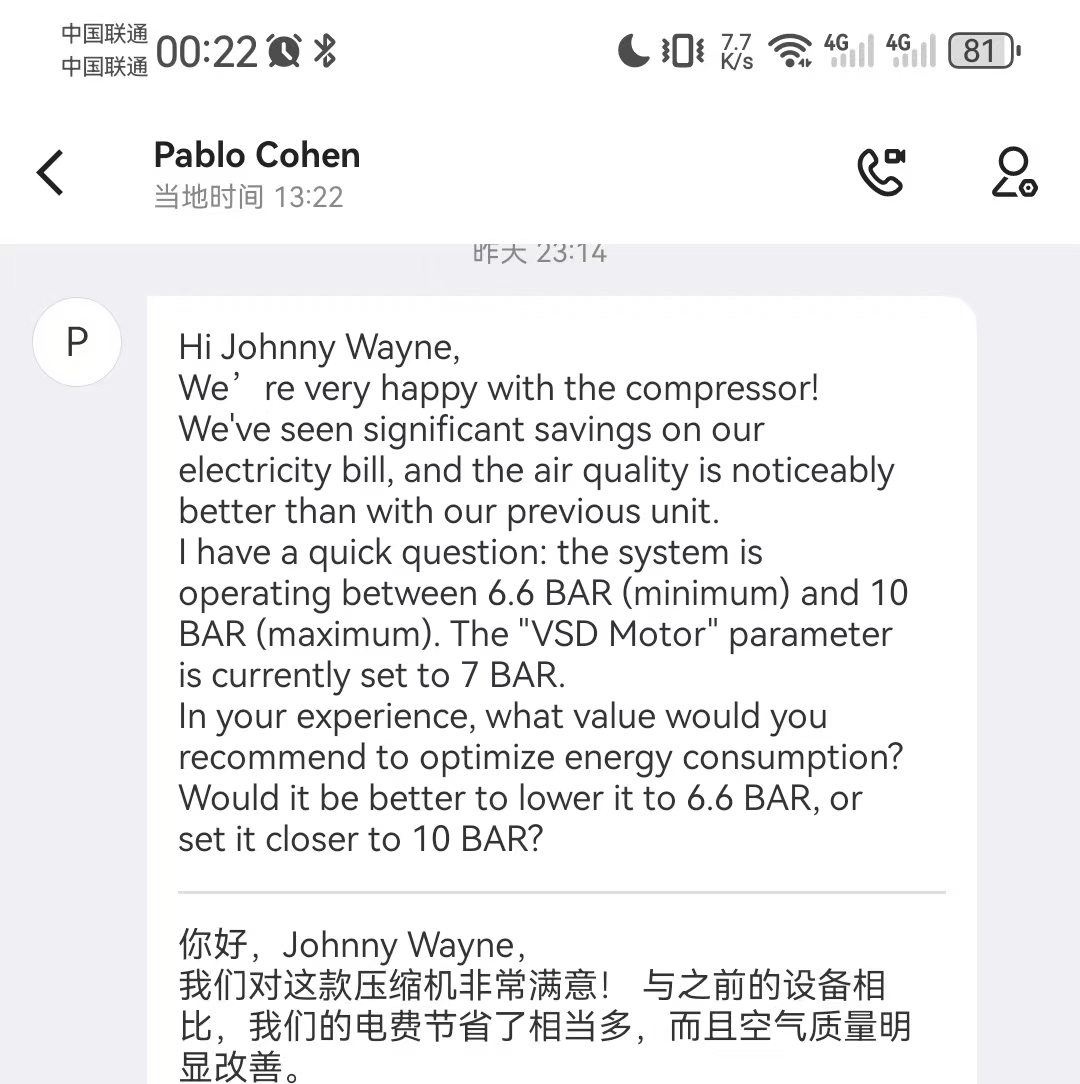The width and height of the screenshot is (1080, 1084).
Task: Start a call with Pablo Cohen
Action: click(881, 172)
